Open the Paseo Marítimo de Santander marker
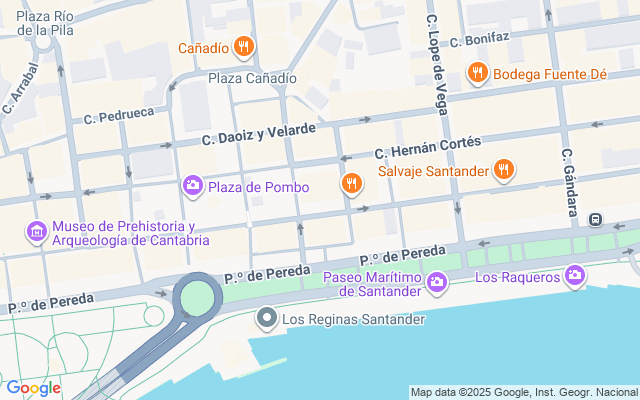The image size is (640, 400). [436, 283]
